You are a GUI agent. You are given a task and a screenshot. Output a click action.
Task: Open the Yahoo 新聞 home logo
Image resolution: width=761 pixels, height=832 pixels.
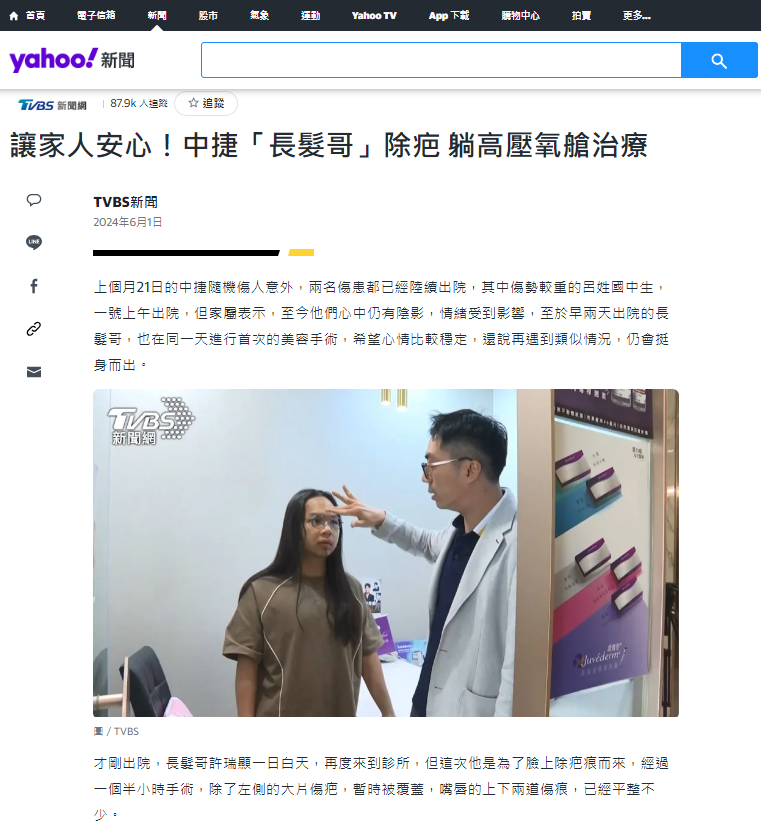tap(72, 60)
